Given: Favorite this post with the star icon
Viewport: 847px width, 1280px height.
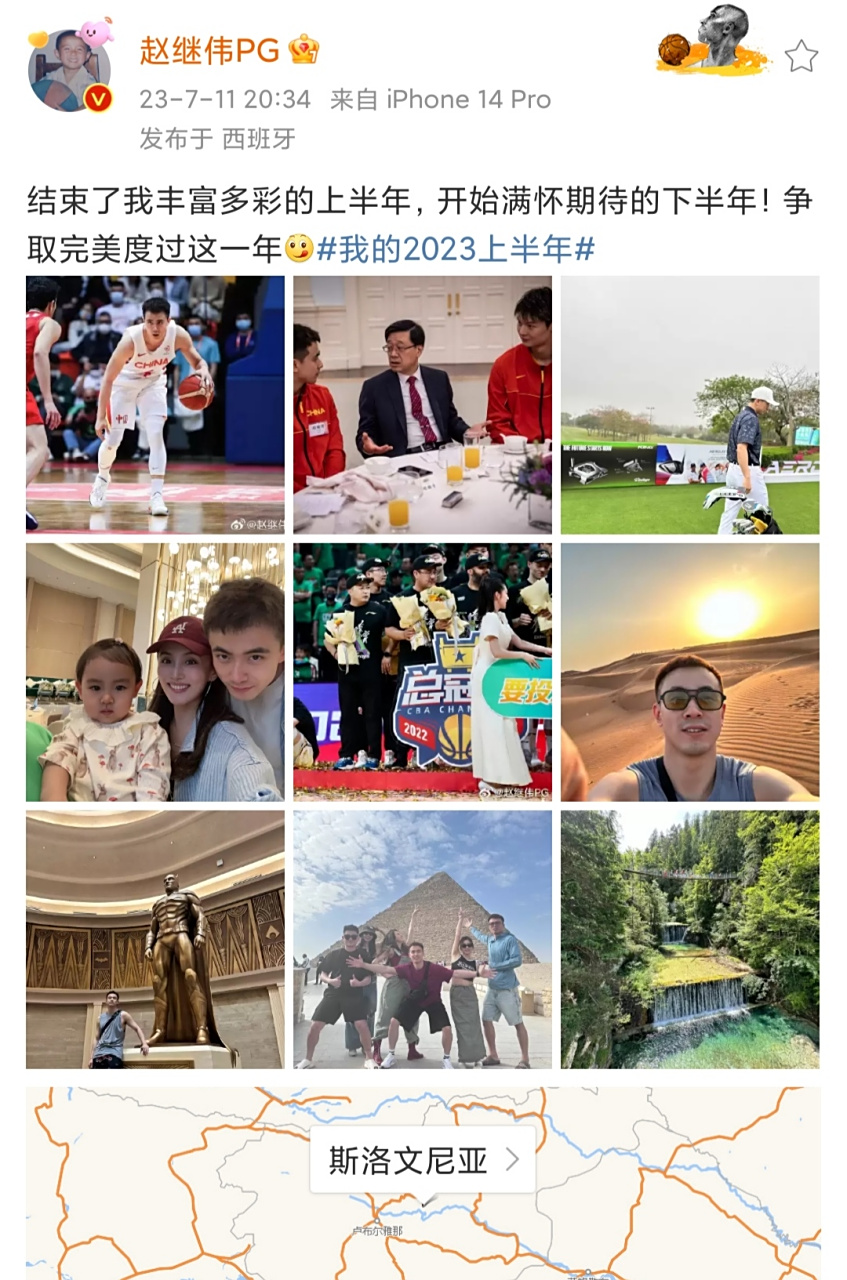Looking at the screenshot, I should pyautogui.click(x=801, y=57).
